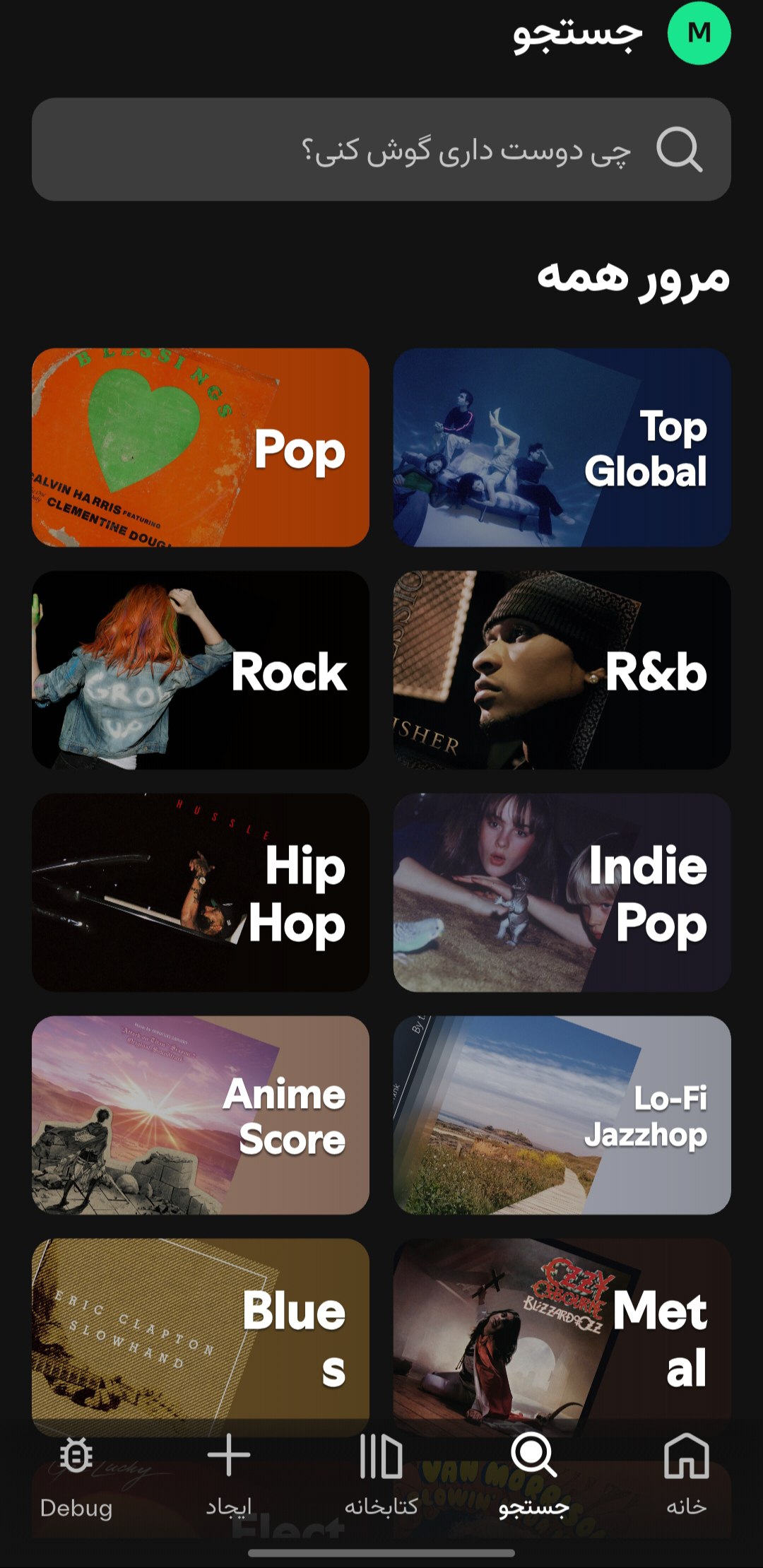The width and height of the screenshot is (763, 1568).
Task: Open the ایجاد (Create) tab
Action: pos(229,1474)
